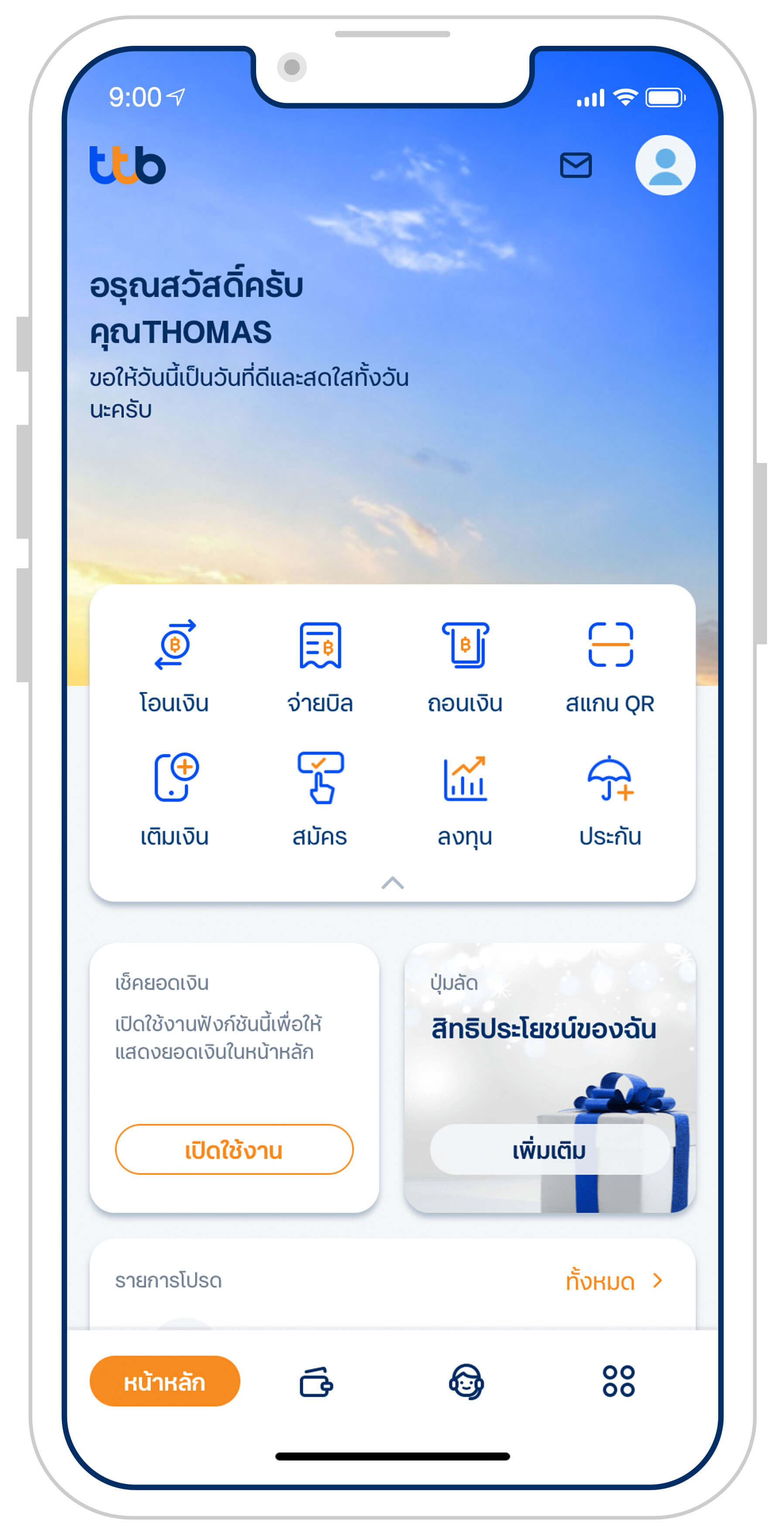Switch to the wallet accounts tab

(x=316, y=1381)
